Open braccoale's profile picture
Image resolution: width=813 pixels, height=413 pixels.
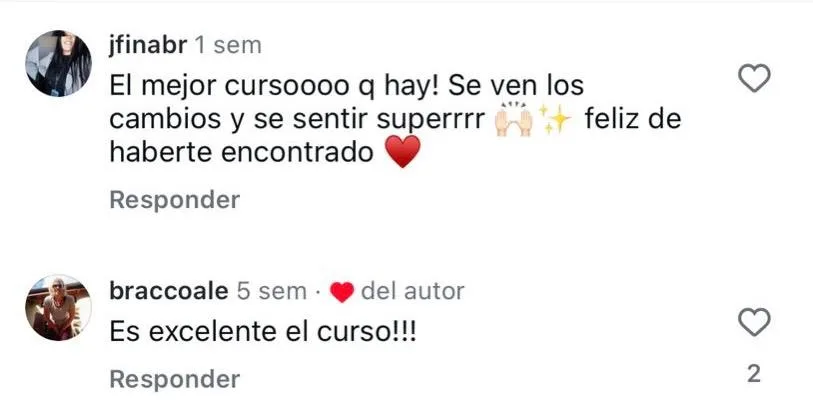(x=57, y=309)
